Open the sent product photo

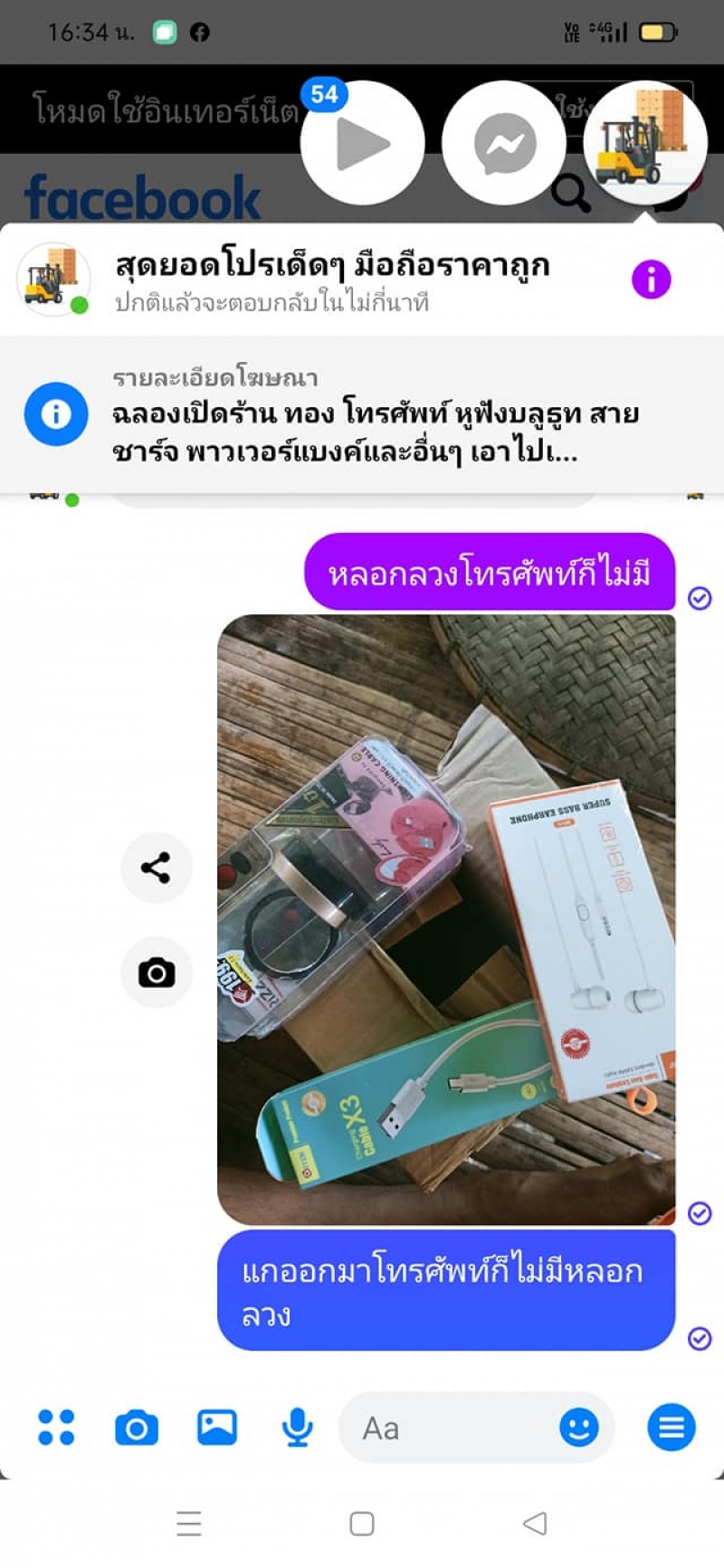[x=446, y=918]
